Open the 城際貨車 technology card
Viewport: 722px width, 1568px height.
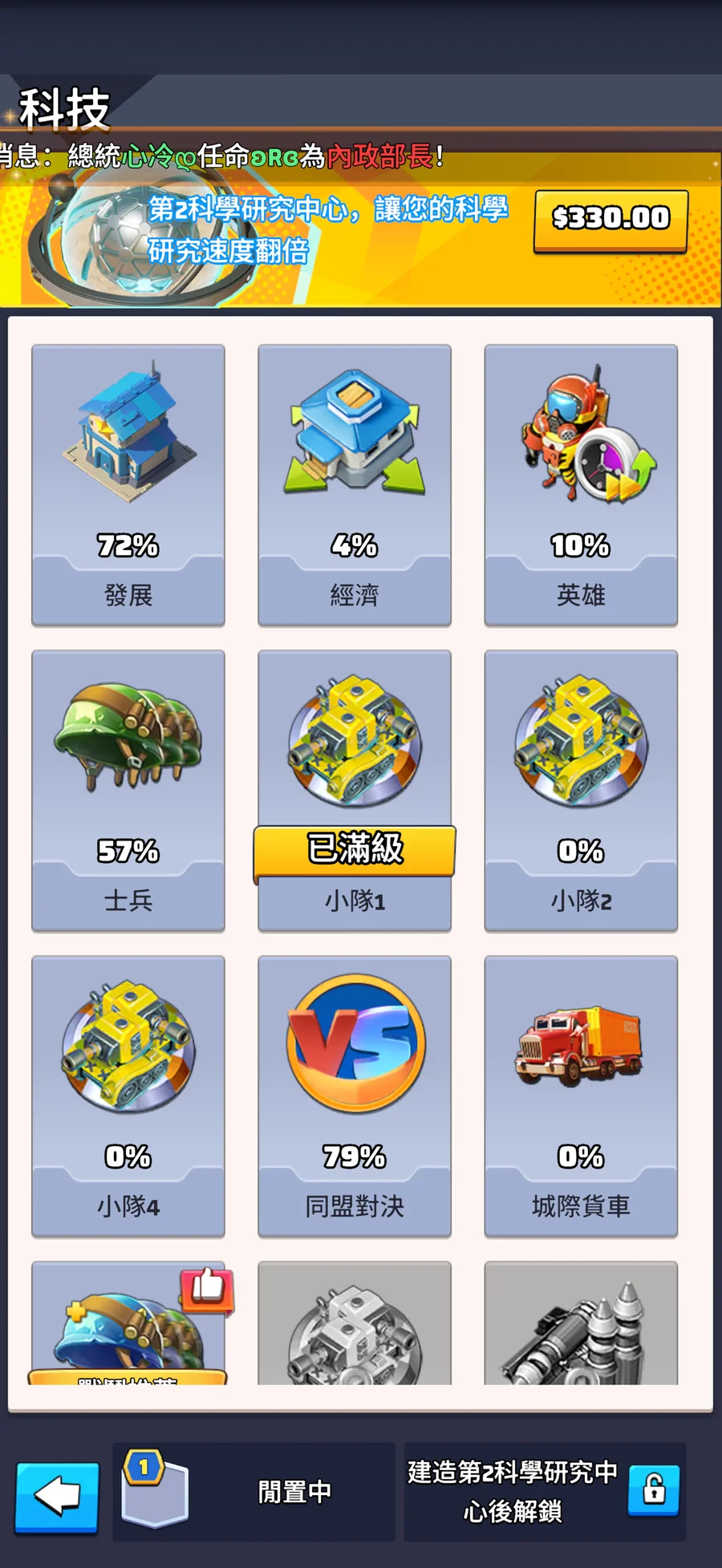pyautogui.click(x=581, y=1096)
